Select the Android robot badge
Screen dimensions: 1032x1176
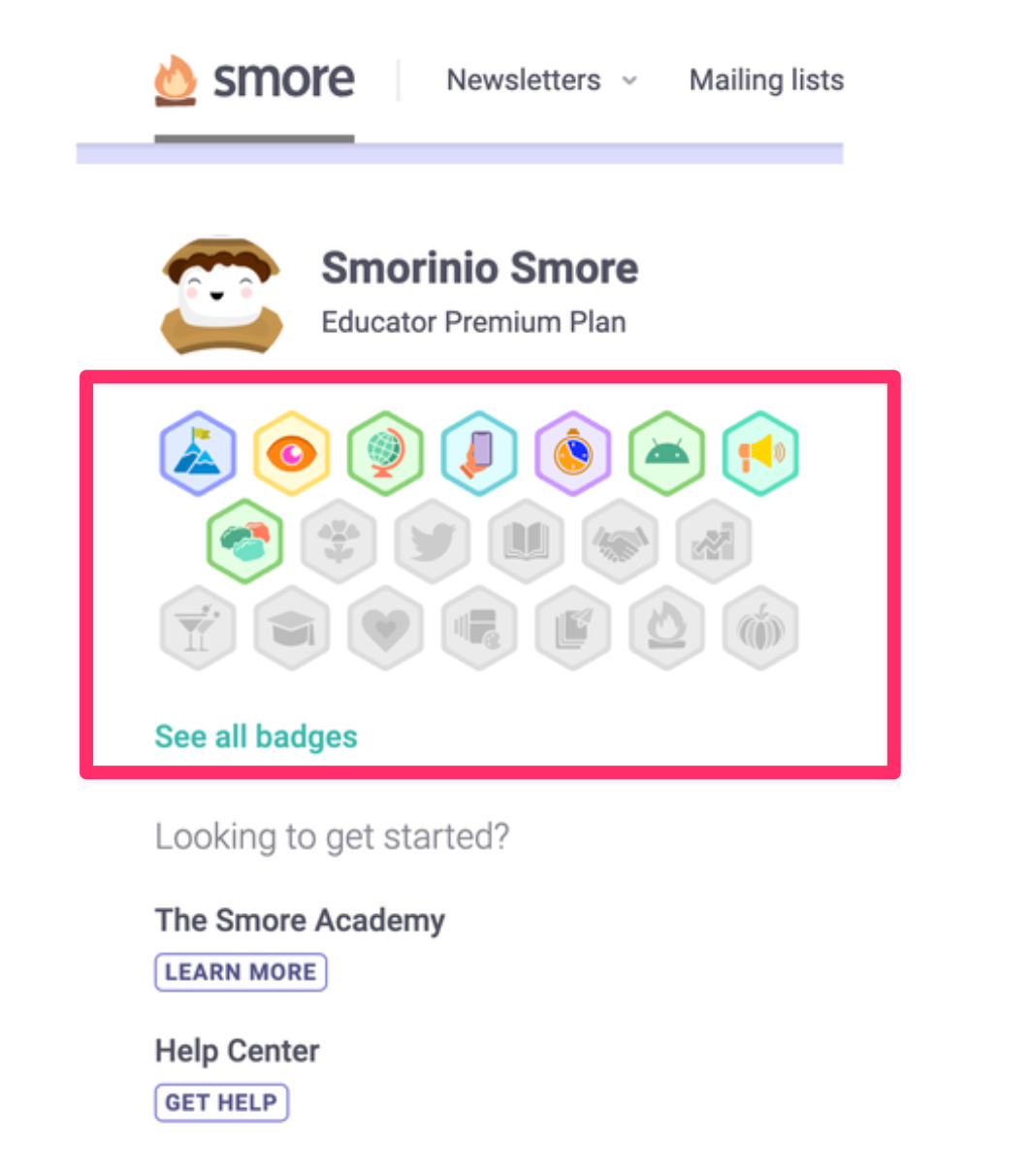[667, 453]
